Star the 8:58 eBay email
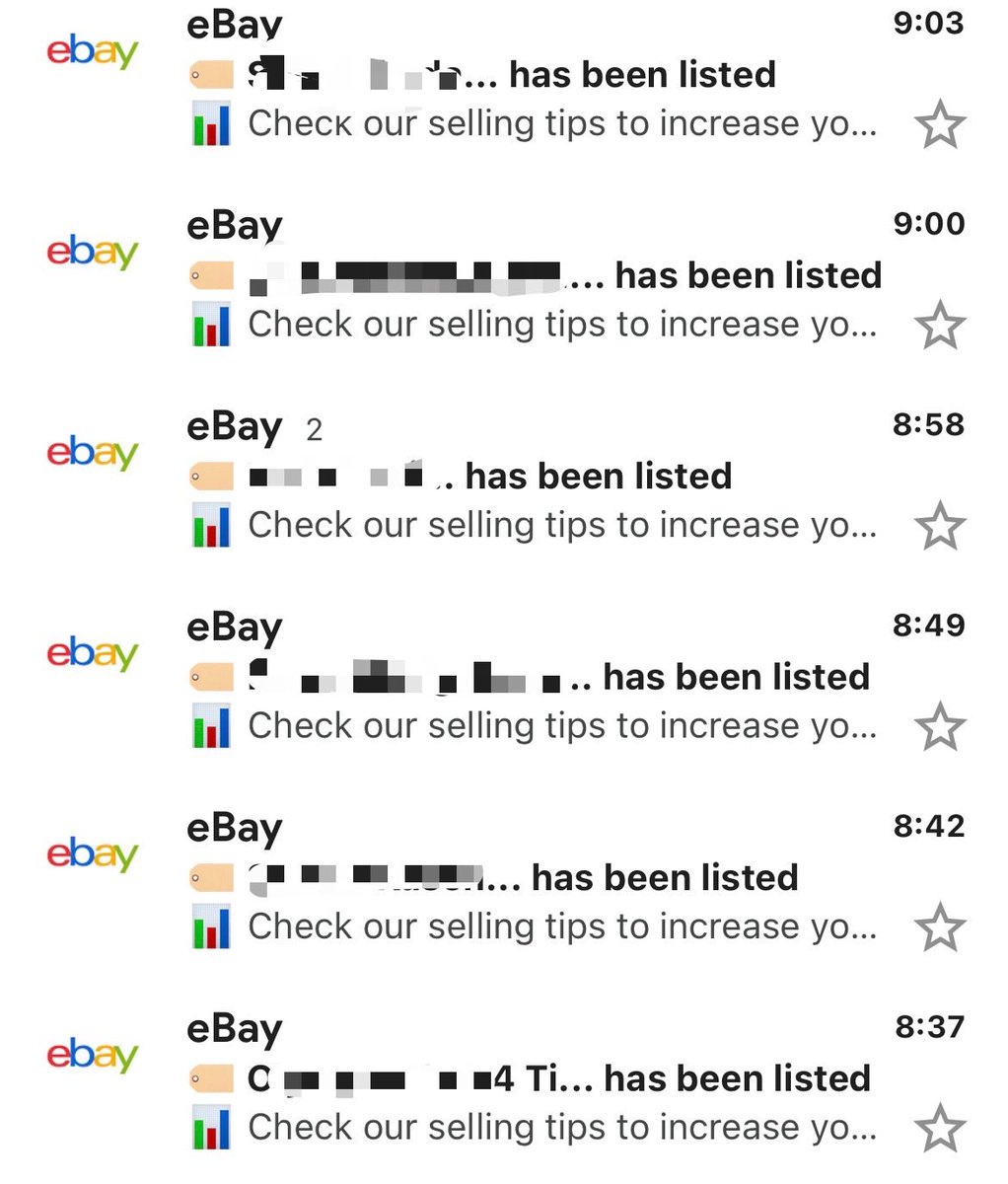Viewport: 1008px width, 1184px height. (939, 526)
